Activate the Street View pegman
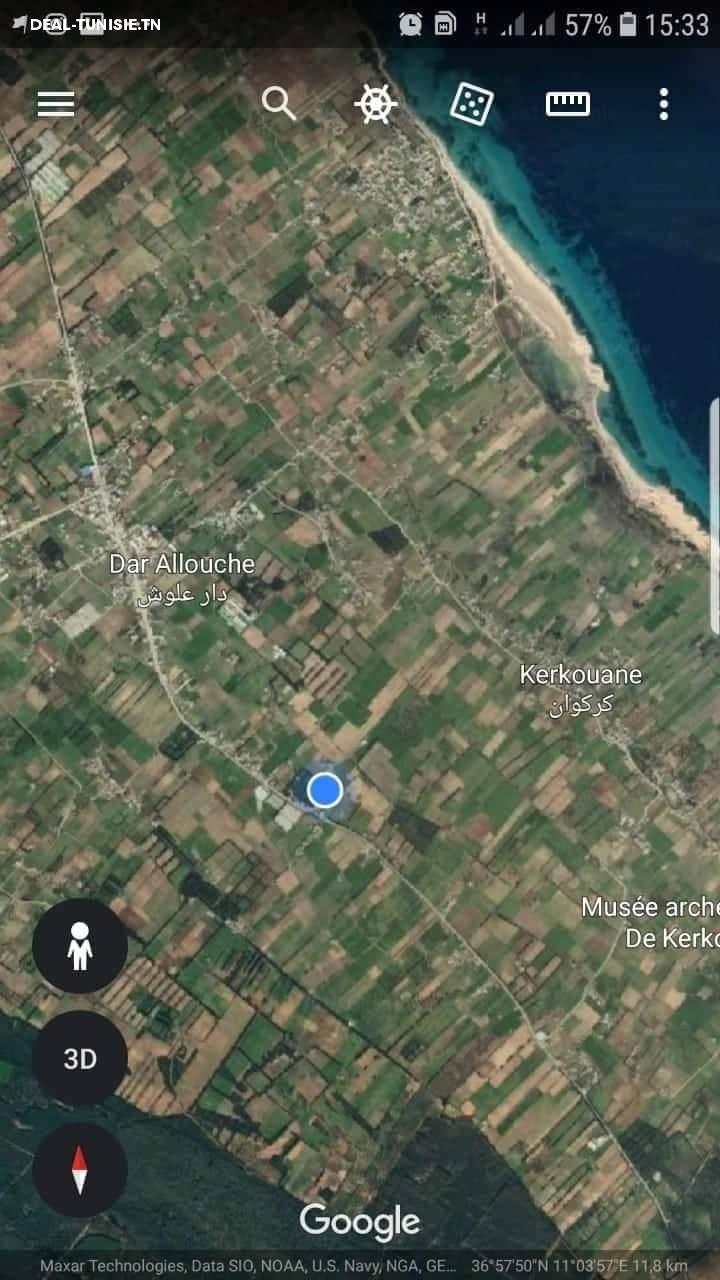Image resolution: width=720 pixels, height=1280 pixels. [80, 946]
